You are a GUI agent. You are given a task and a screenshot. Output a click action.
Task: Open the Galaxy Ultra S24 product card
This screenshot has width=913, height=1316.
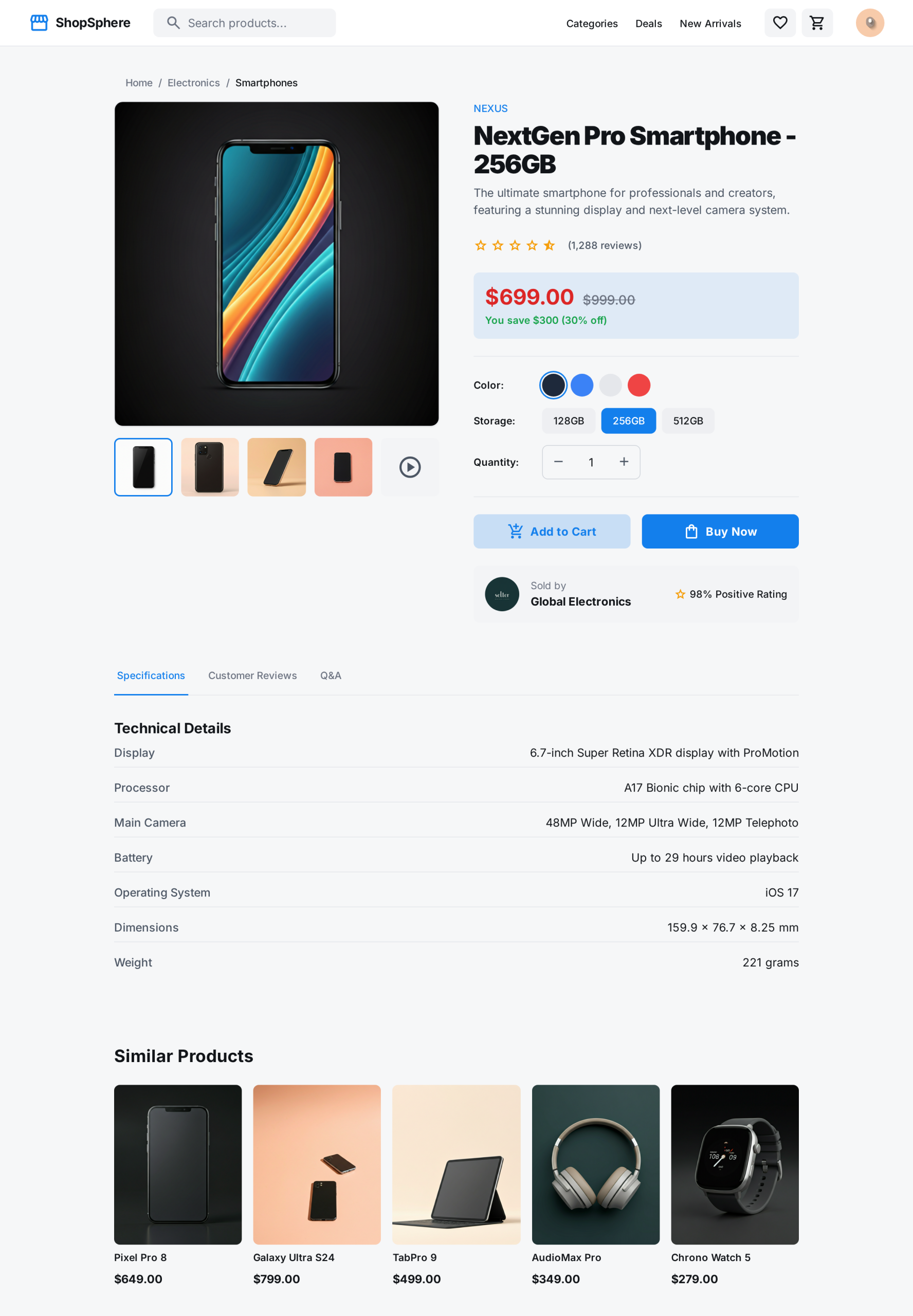point(316,1164)
